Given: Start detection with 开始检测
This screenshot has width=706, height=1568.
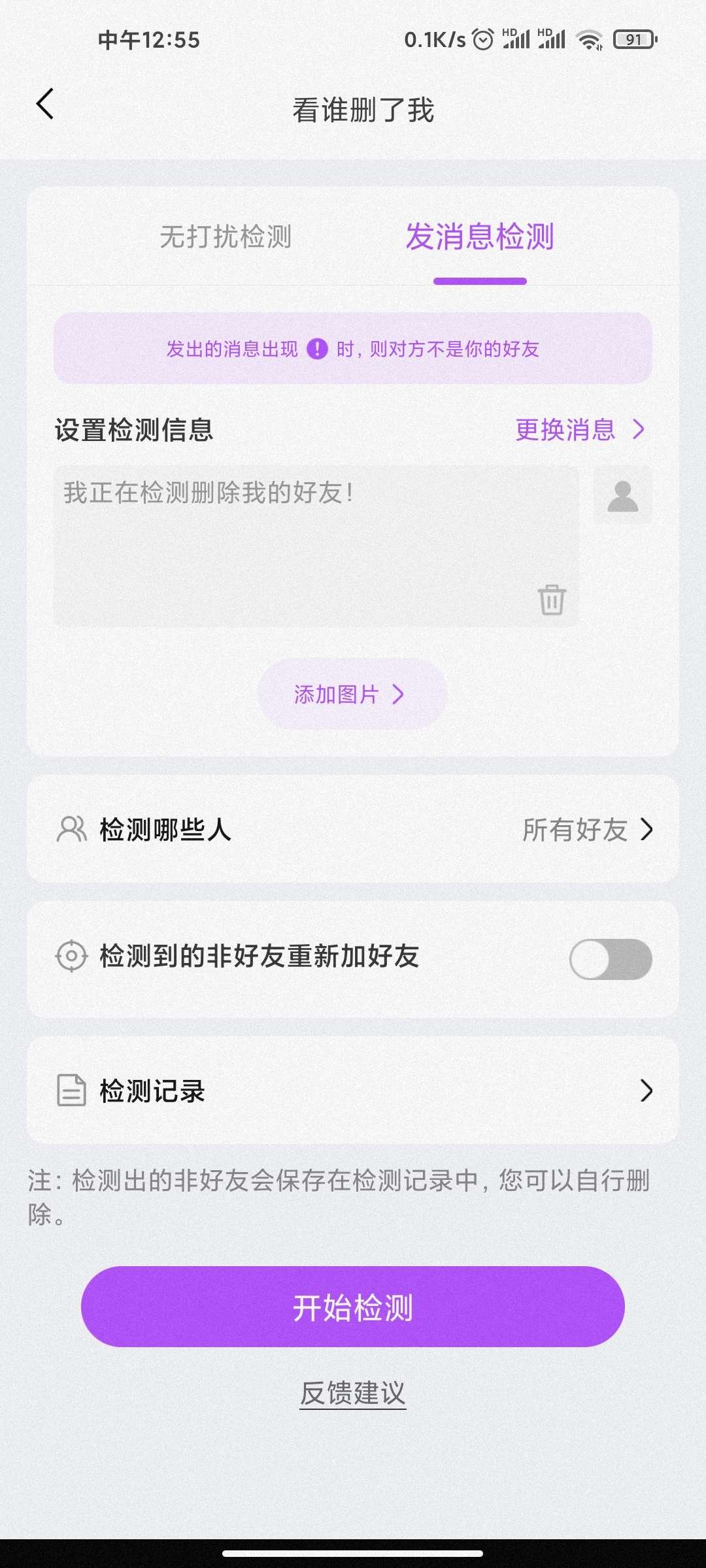Looking at the screenshot, I should pyautogui.click(x=353, y=1307).
